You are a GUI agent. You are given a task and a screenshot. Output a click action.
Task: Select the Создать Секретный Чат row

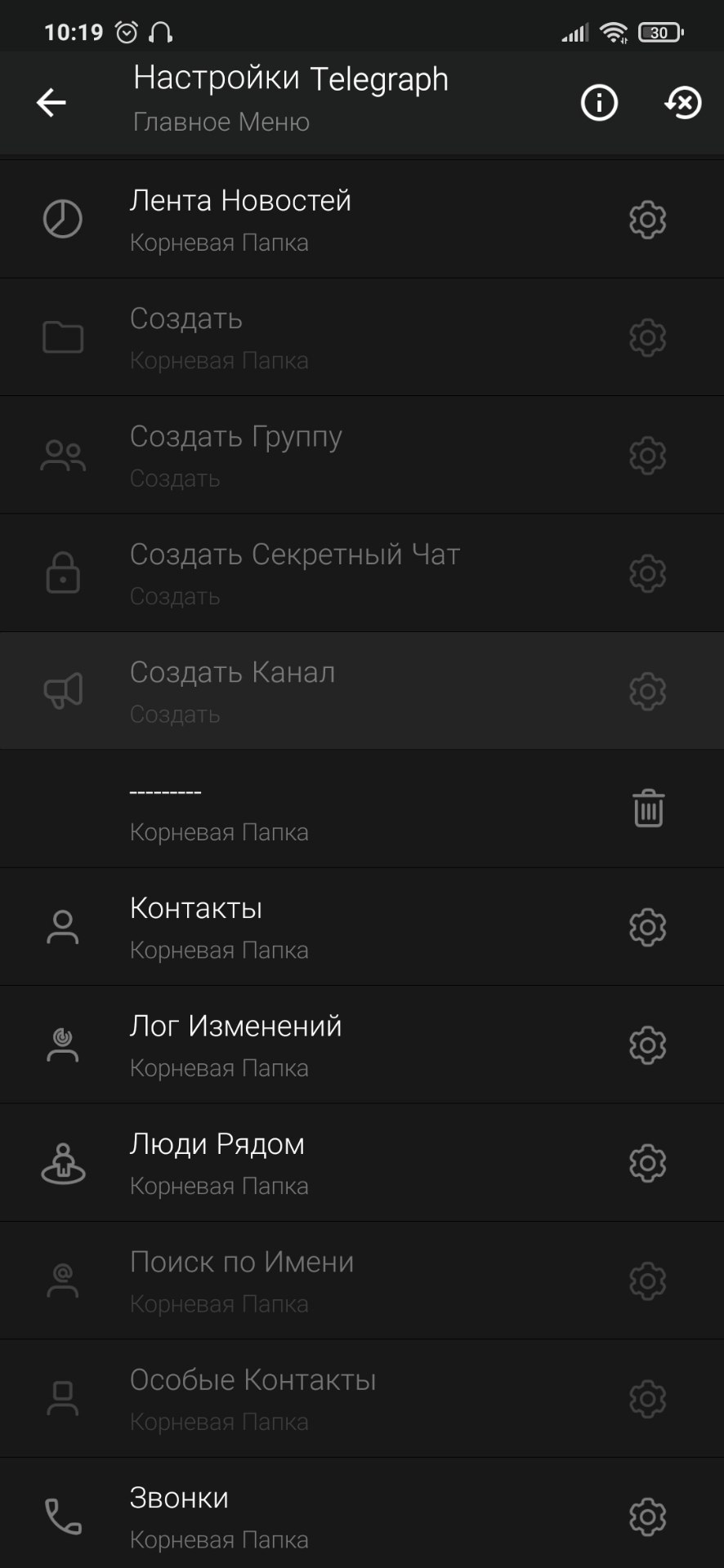click(362, 573)
